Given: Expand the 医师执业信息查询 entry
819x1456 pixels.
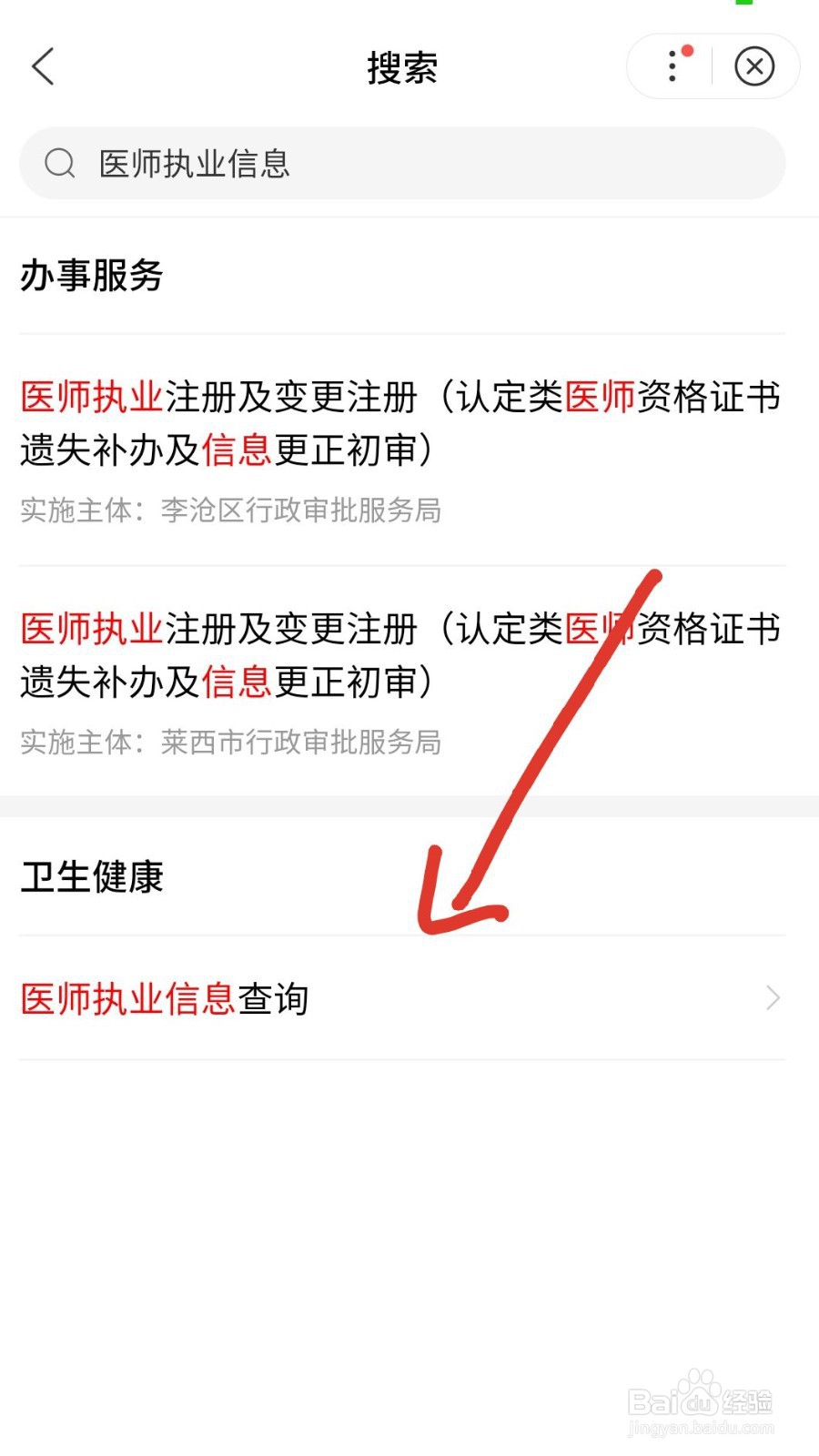Looking at the screenshot, I should [x=164, y=997].
